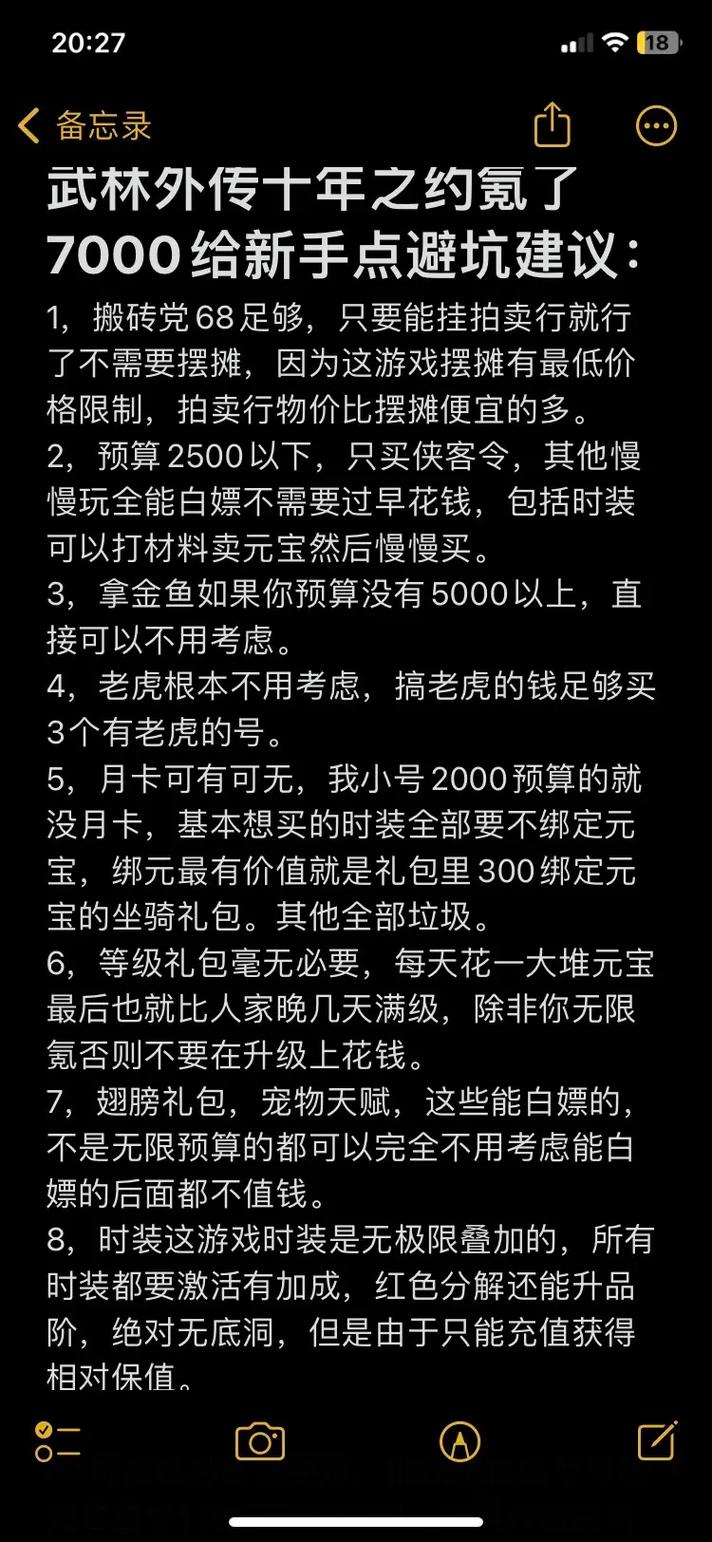Open the camera attachment option
The width and height of the screenshot is (712, 1542).
click(260, 1441)
